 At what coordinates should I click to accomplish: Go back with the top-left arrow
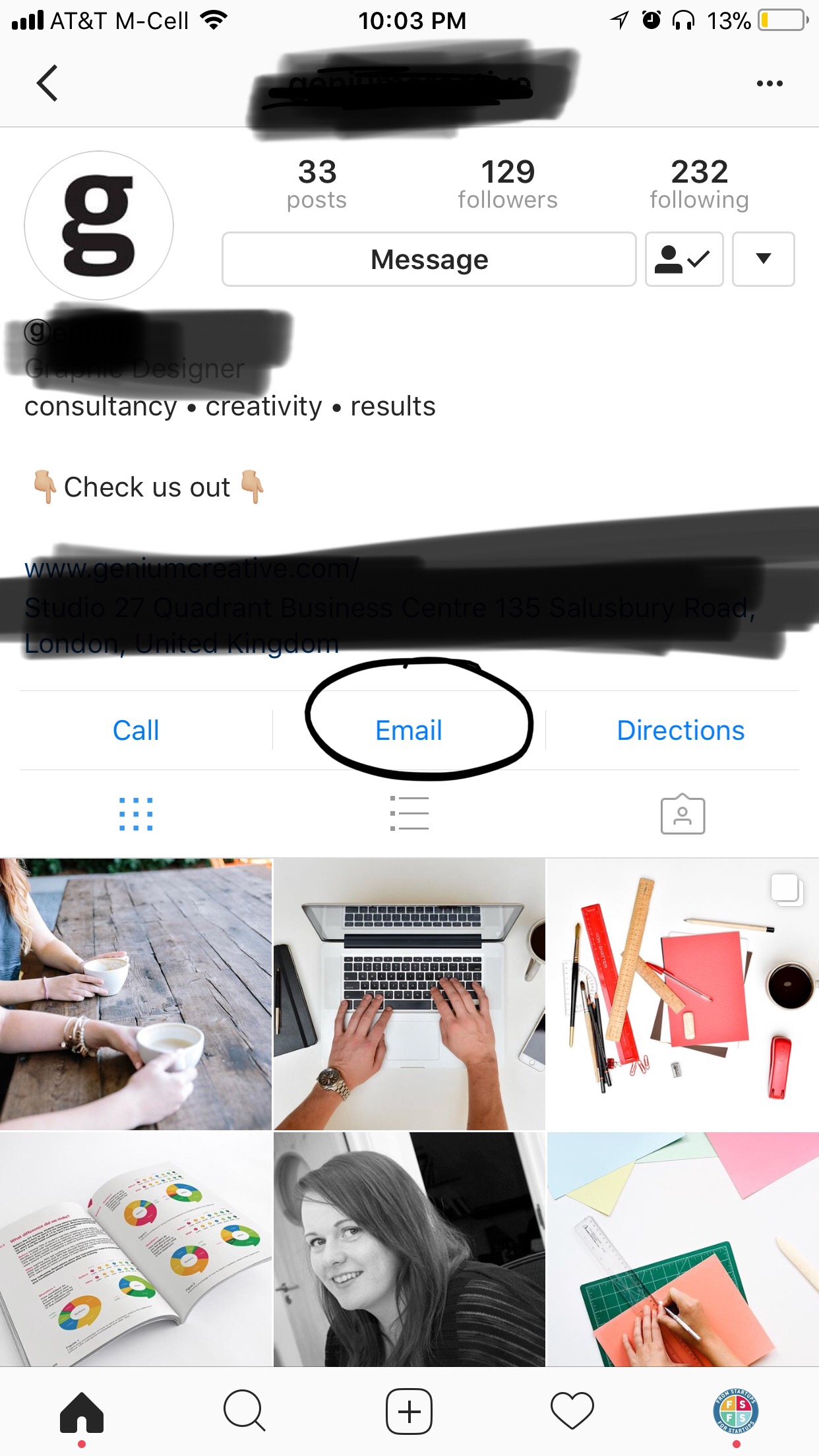pos(47,83)
